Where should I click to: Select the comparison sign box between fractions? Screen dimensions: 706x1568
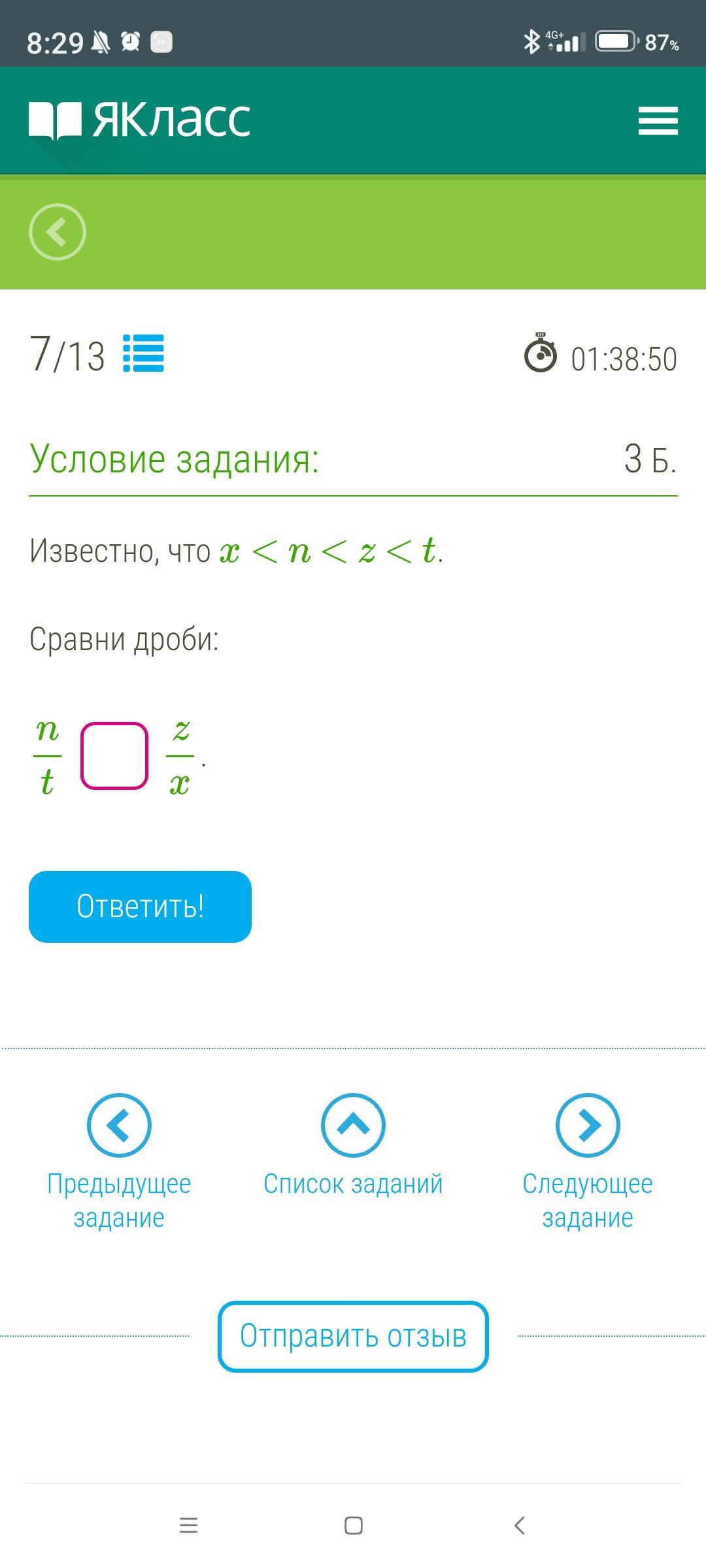[x=114, y=755]
